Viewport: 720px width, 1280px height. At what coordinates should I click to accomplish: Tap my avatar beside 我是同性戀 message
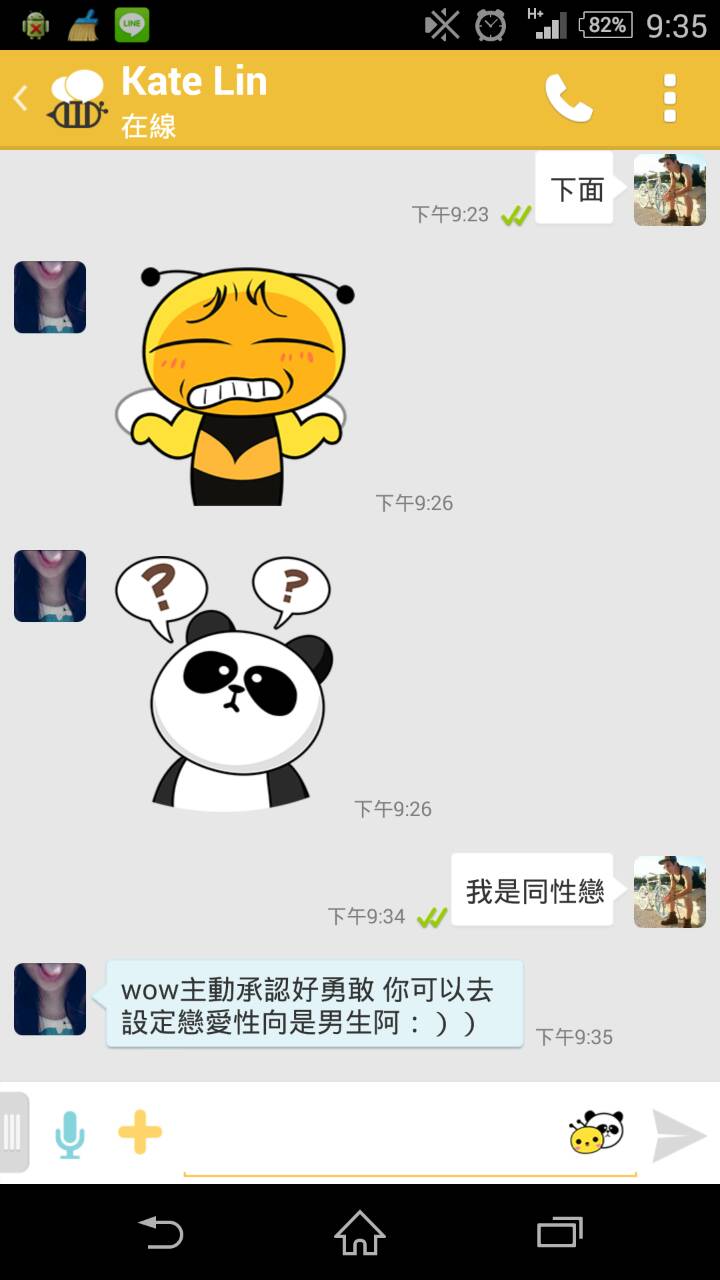[x=670, y=891]
